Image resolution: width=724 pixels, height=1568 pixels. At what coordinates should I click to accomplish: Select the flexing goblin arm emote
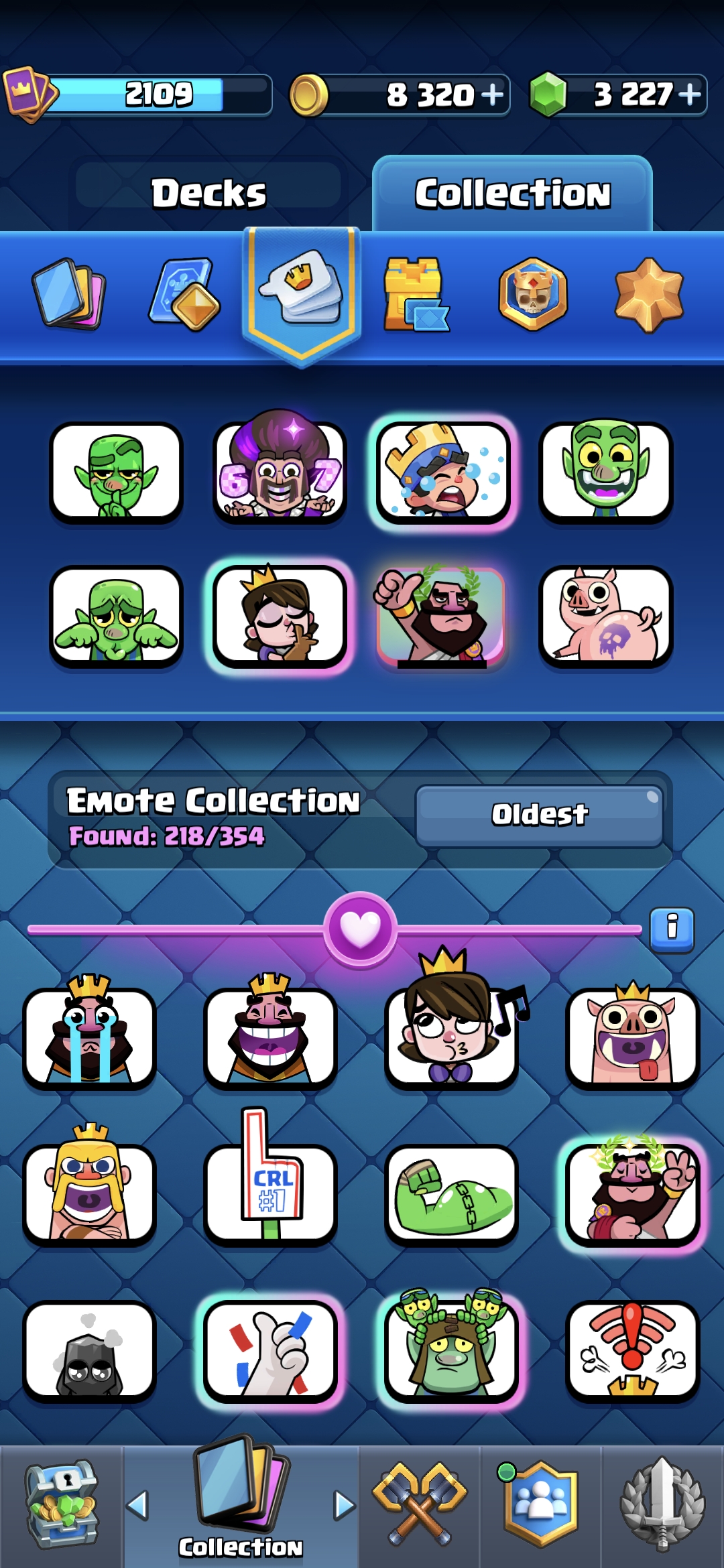click(x=452, y=1193)
